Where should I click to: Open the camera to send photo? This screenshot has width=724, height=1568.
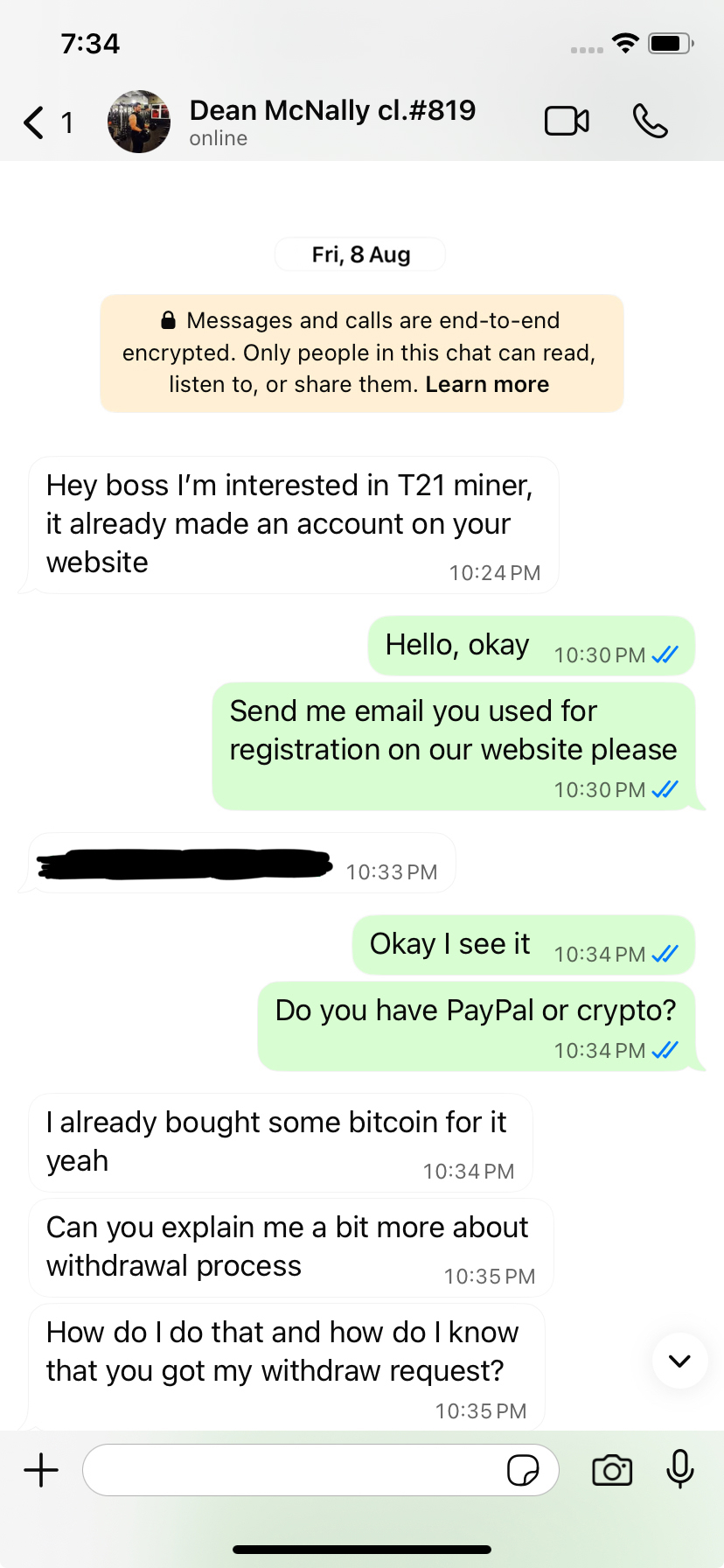[x=612, y=1470]
